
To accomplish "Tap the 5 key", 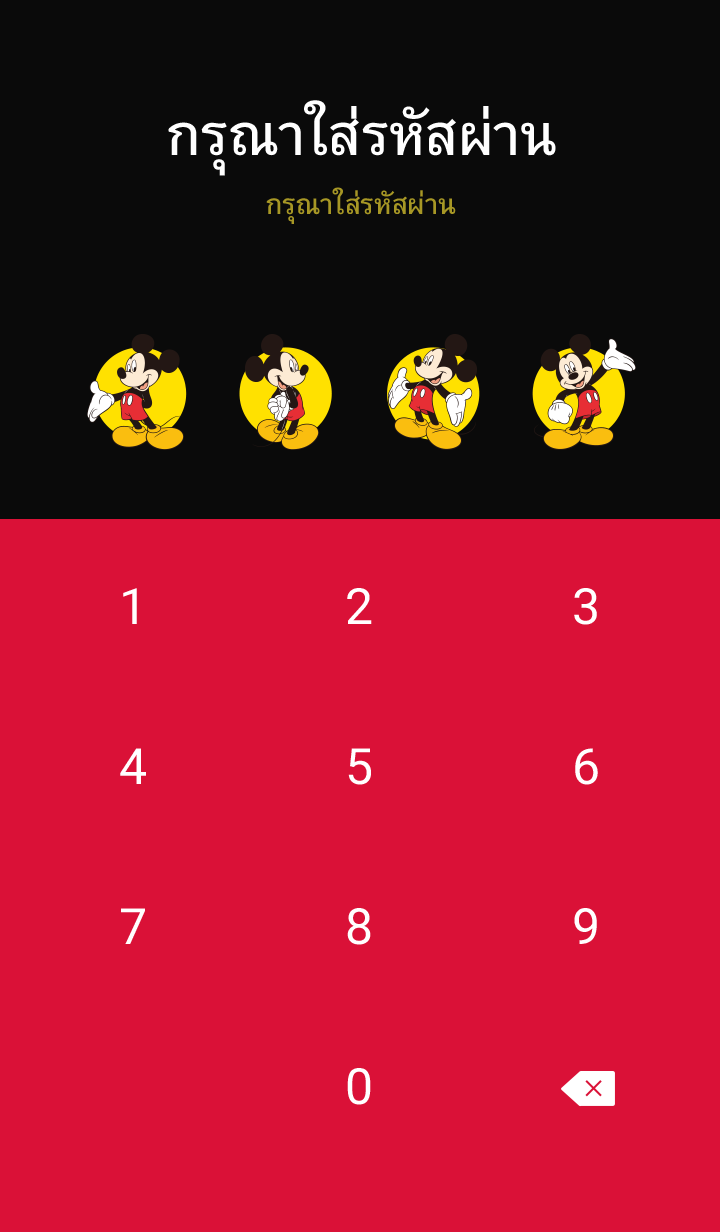I will [359, 767].
